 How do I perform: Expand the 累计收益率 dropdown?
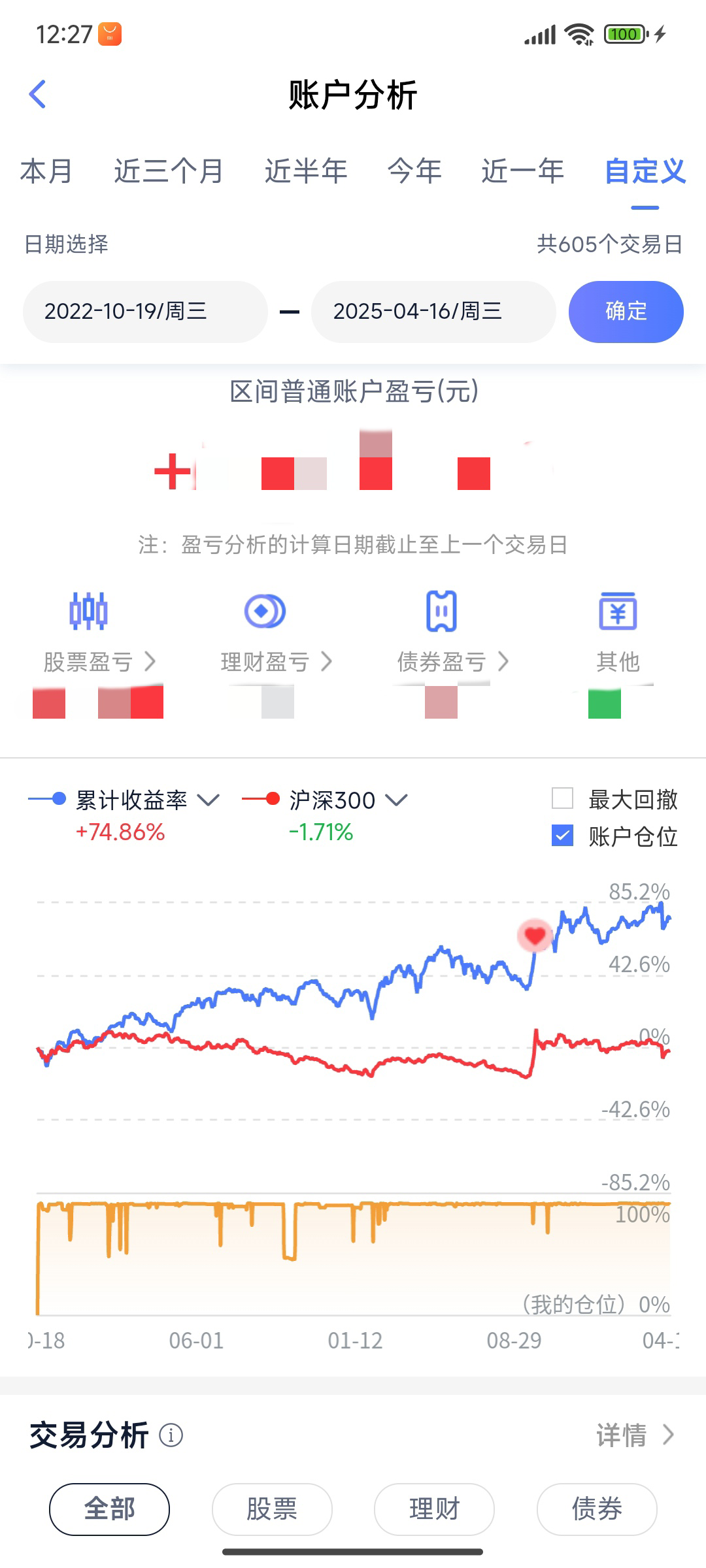(207, 800)
